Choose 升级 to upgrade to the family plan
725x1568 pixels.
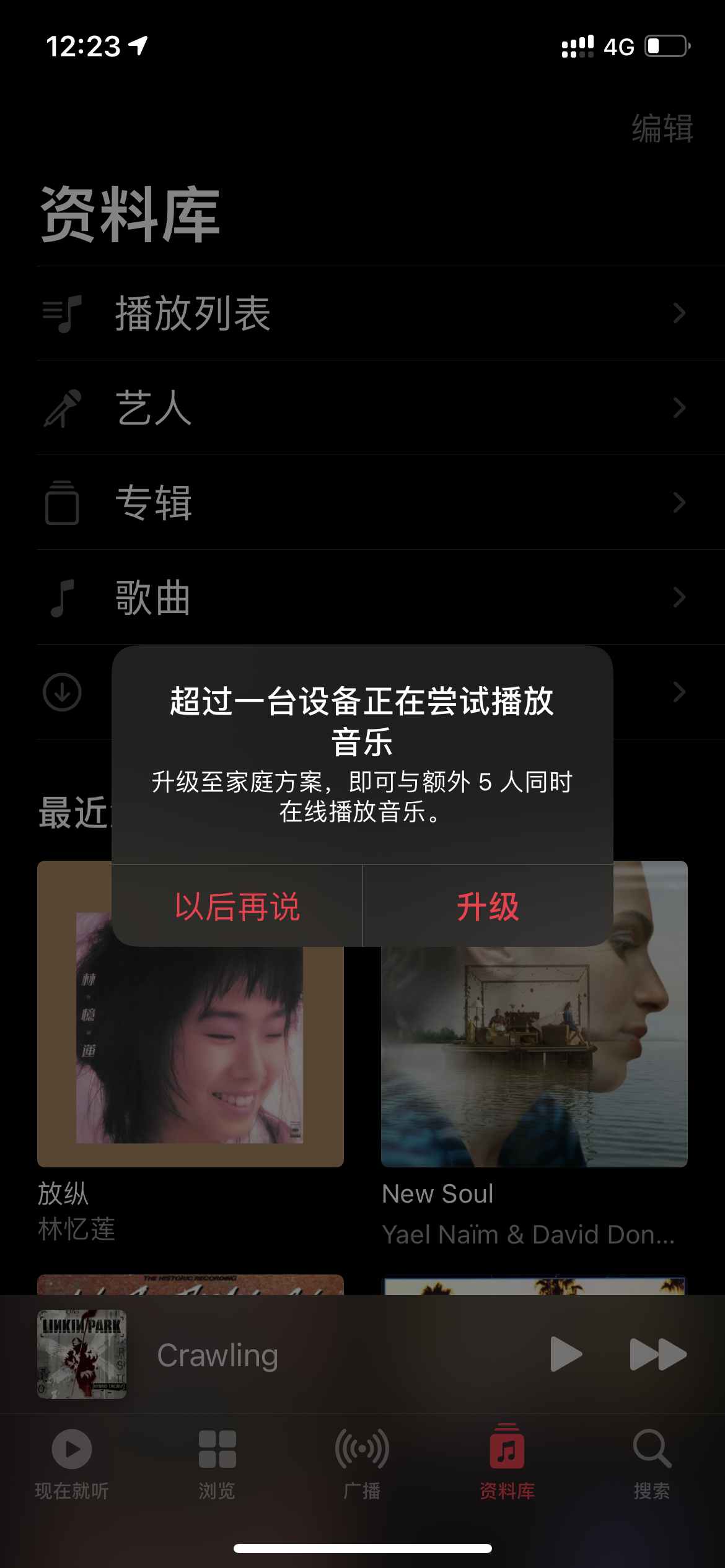(x=488, y=906)
